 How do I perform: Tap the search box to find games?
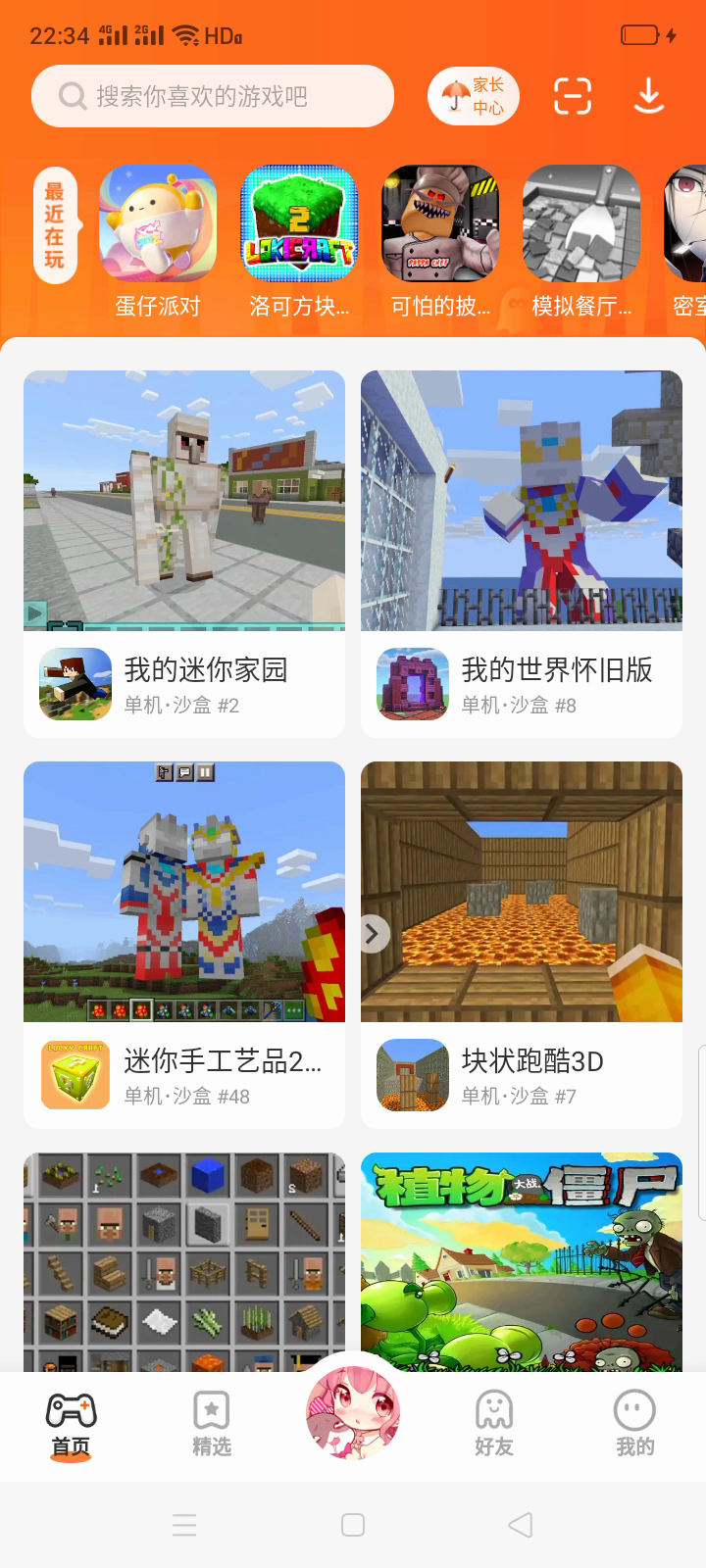tap(212, 96)
